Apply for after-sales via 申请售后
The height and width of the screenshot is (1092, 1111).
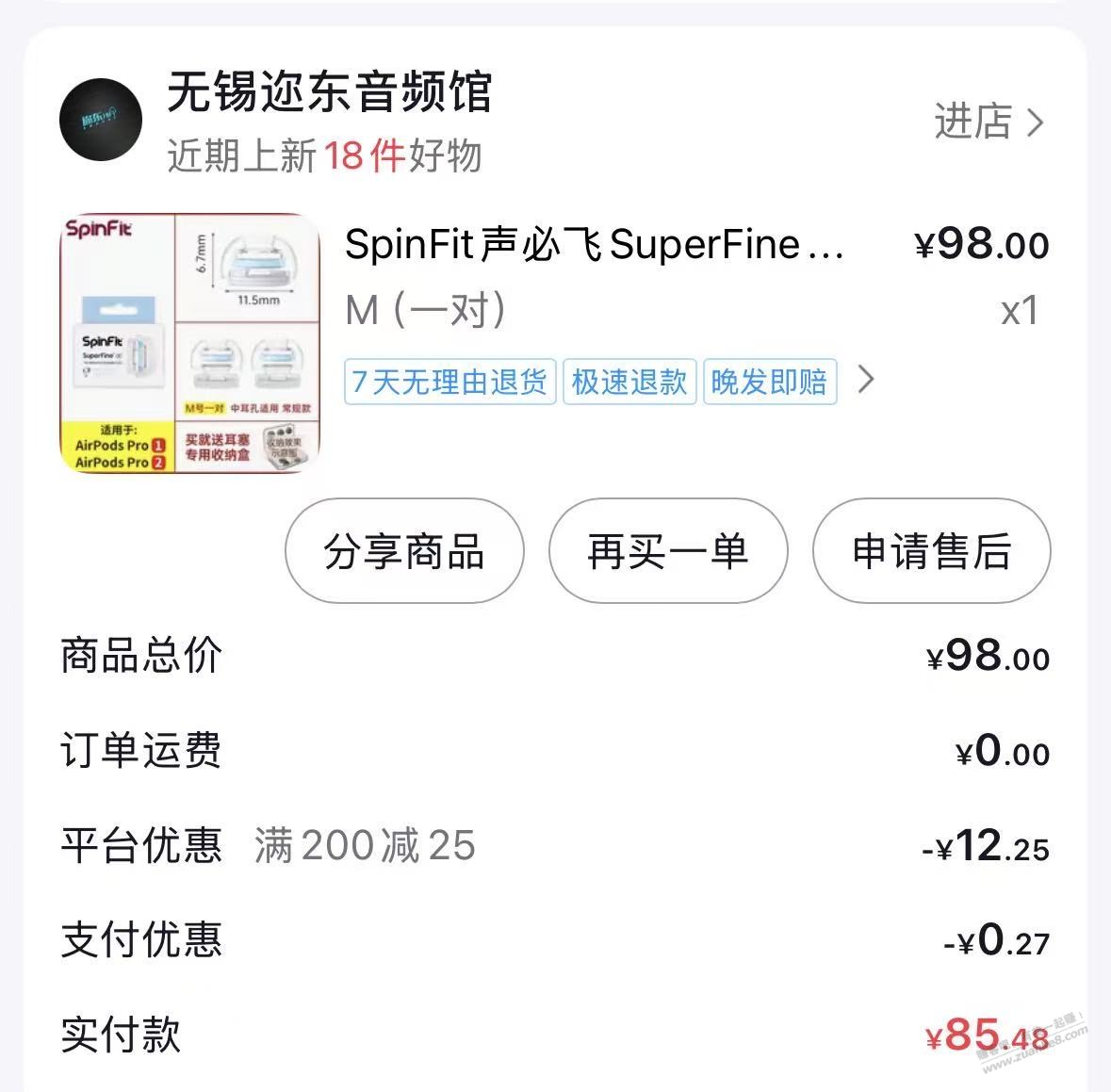[931, 551]
